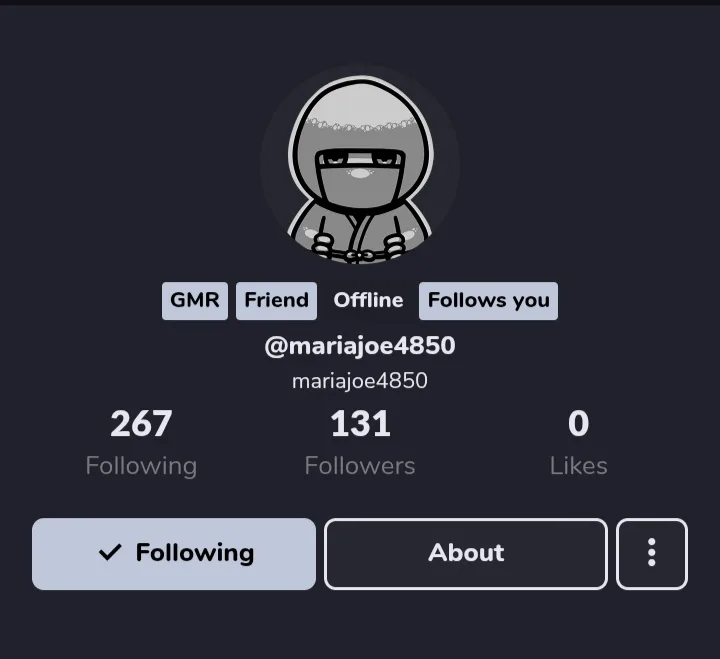Tap the Following button to unfollow
The image size is (720, 659).
(x=174, y=553)
